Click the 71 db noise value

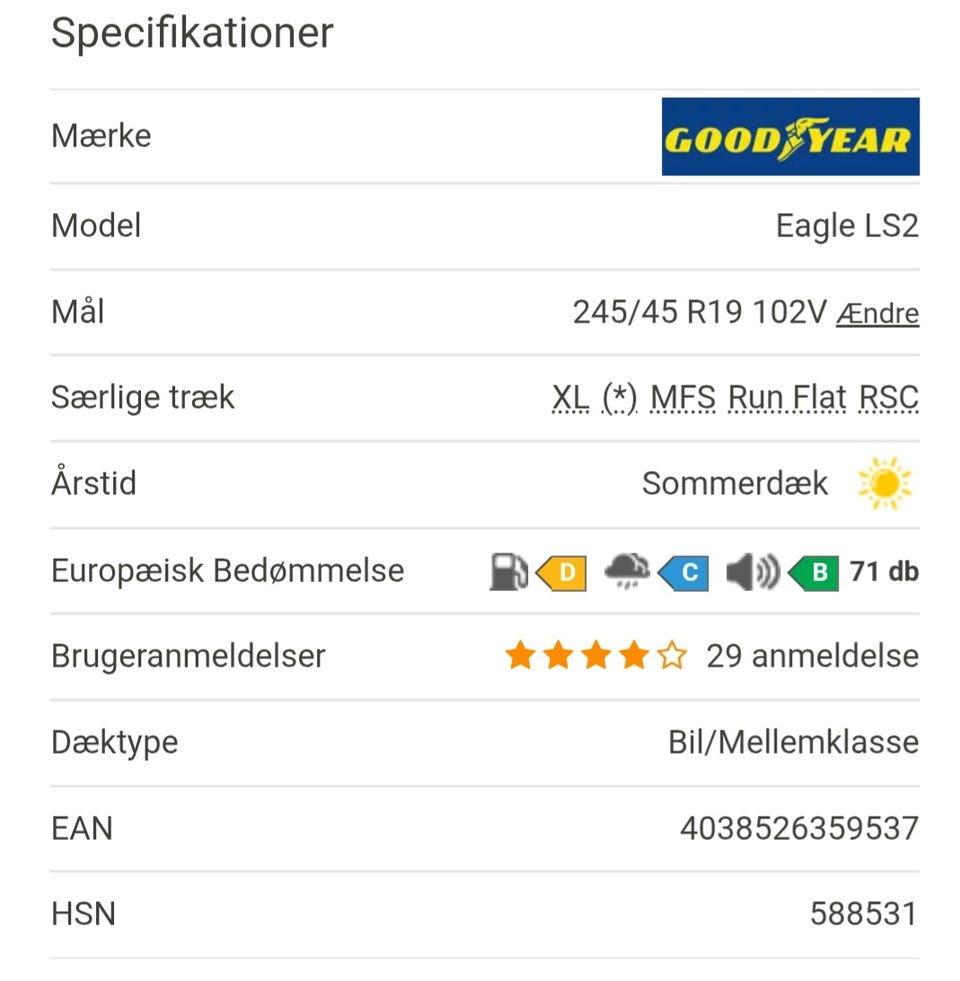point(885,572)
